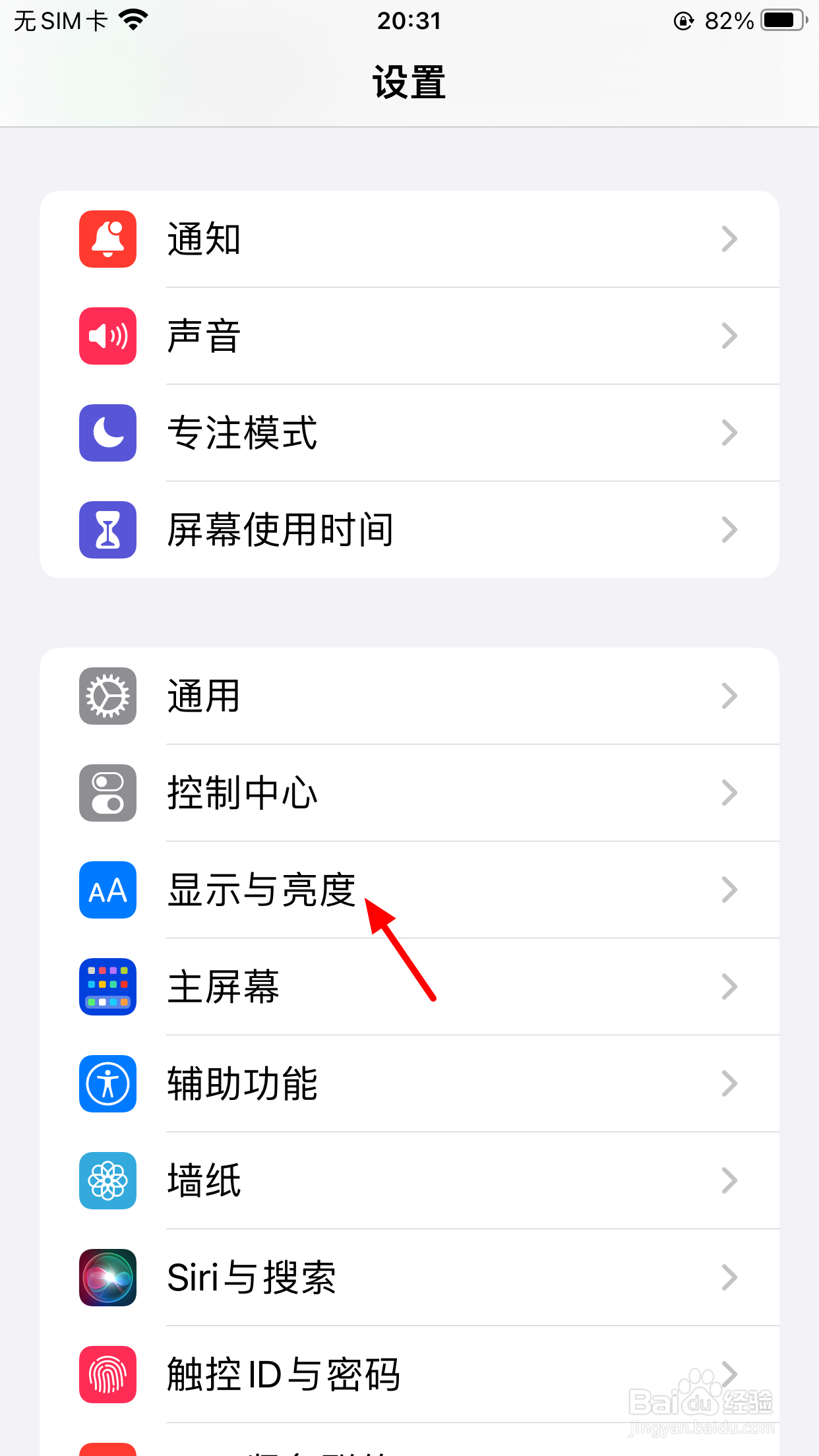The height and width of the screenshot is (1456, 819).
Task: Select the 显示与亮度 AA icon
Action: (x=107, y=890)
